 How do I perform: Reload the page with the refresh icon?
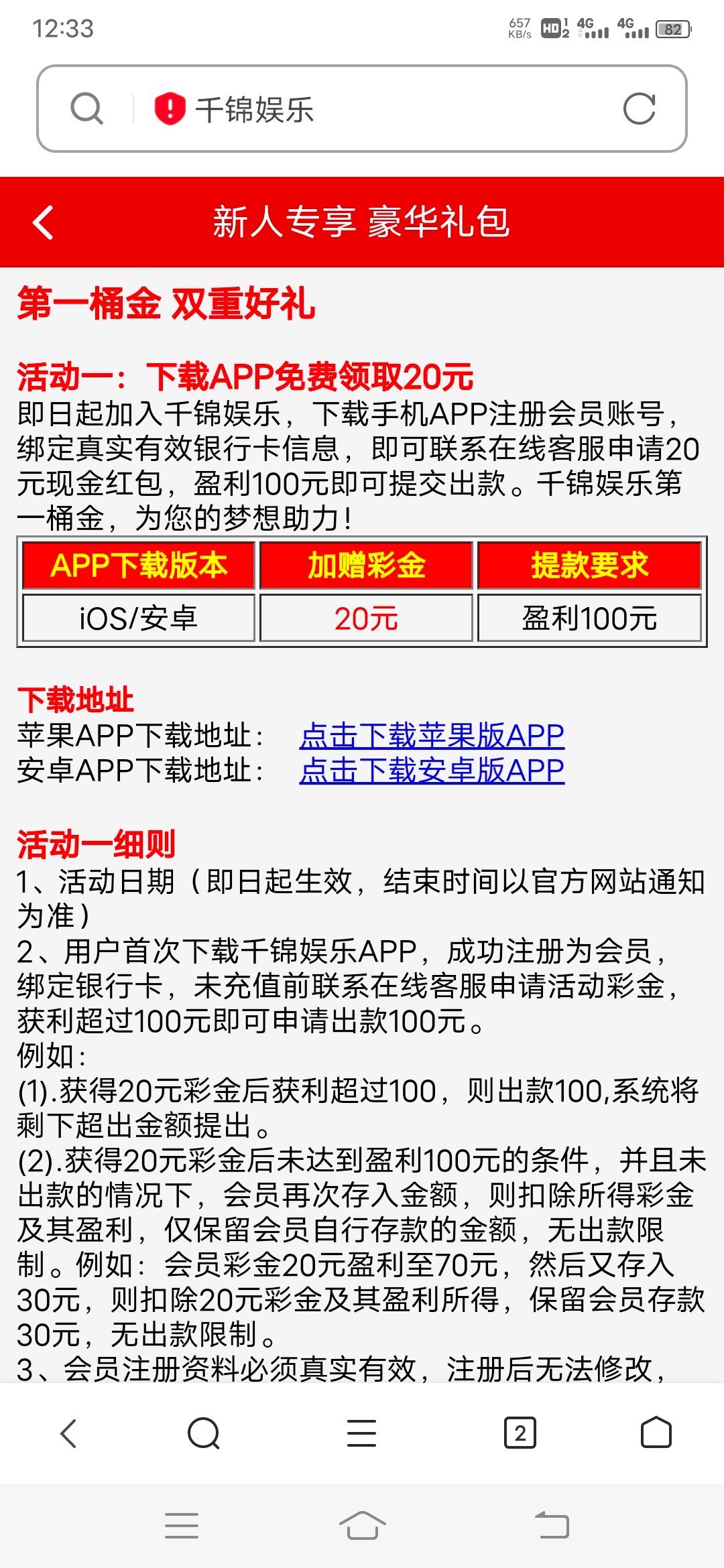pyautogui.click(x=639, y=109)
